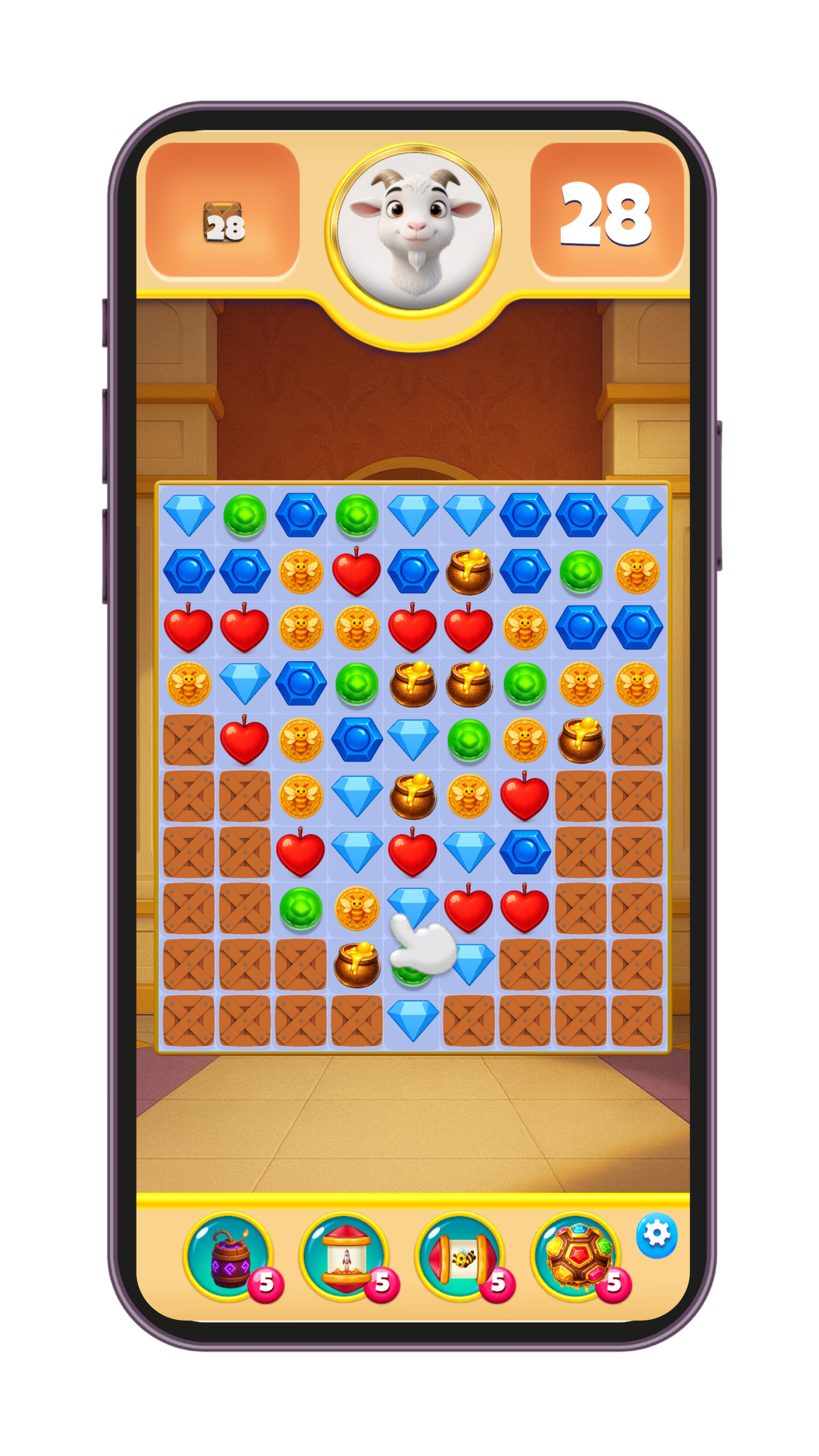Choose the jeweled turtle shell booster
Viewport: 819px width, 1456px height.
576,1257
